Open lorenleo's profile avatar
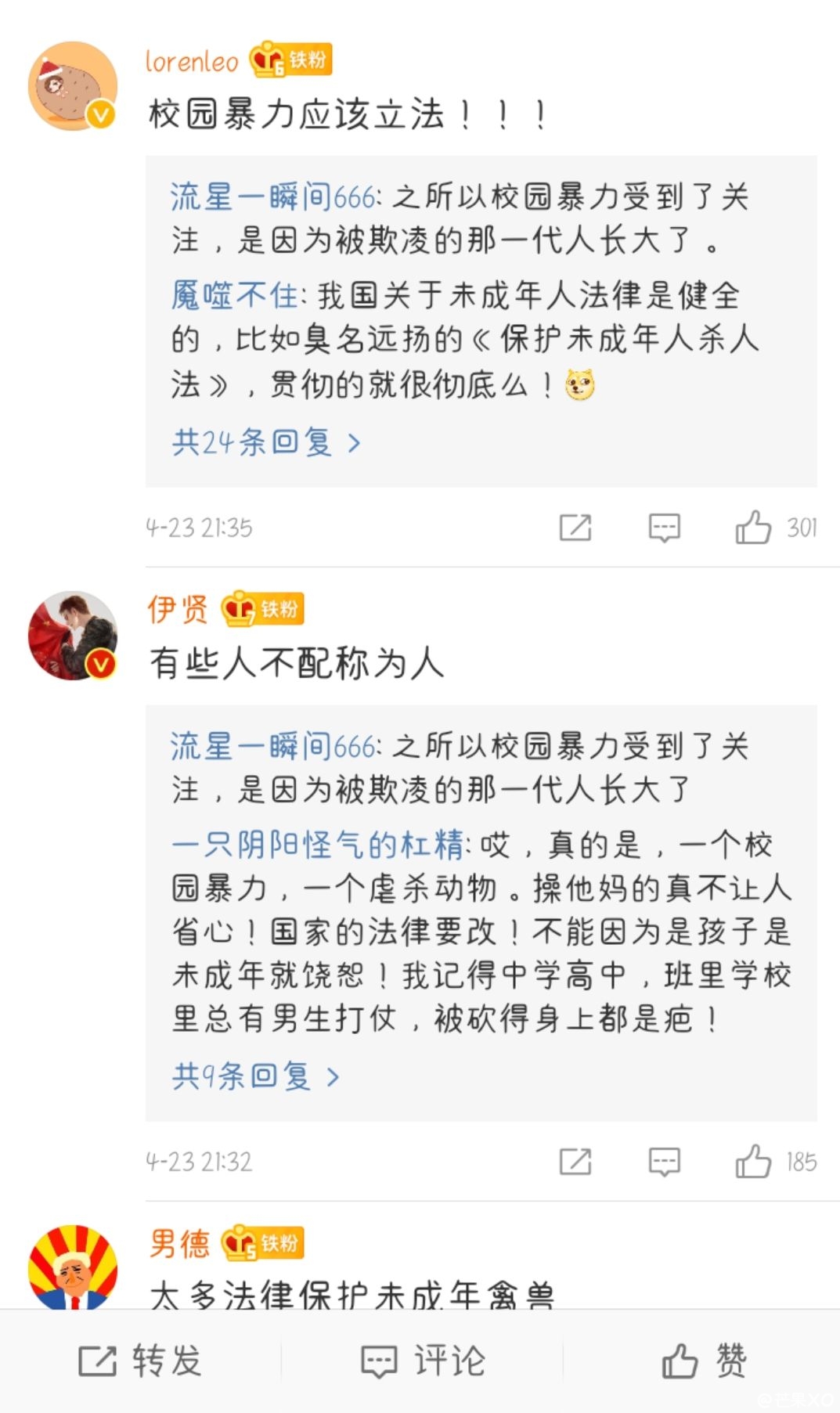Screen dimensions: 840x1413 coord(73,86)
